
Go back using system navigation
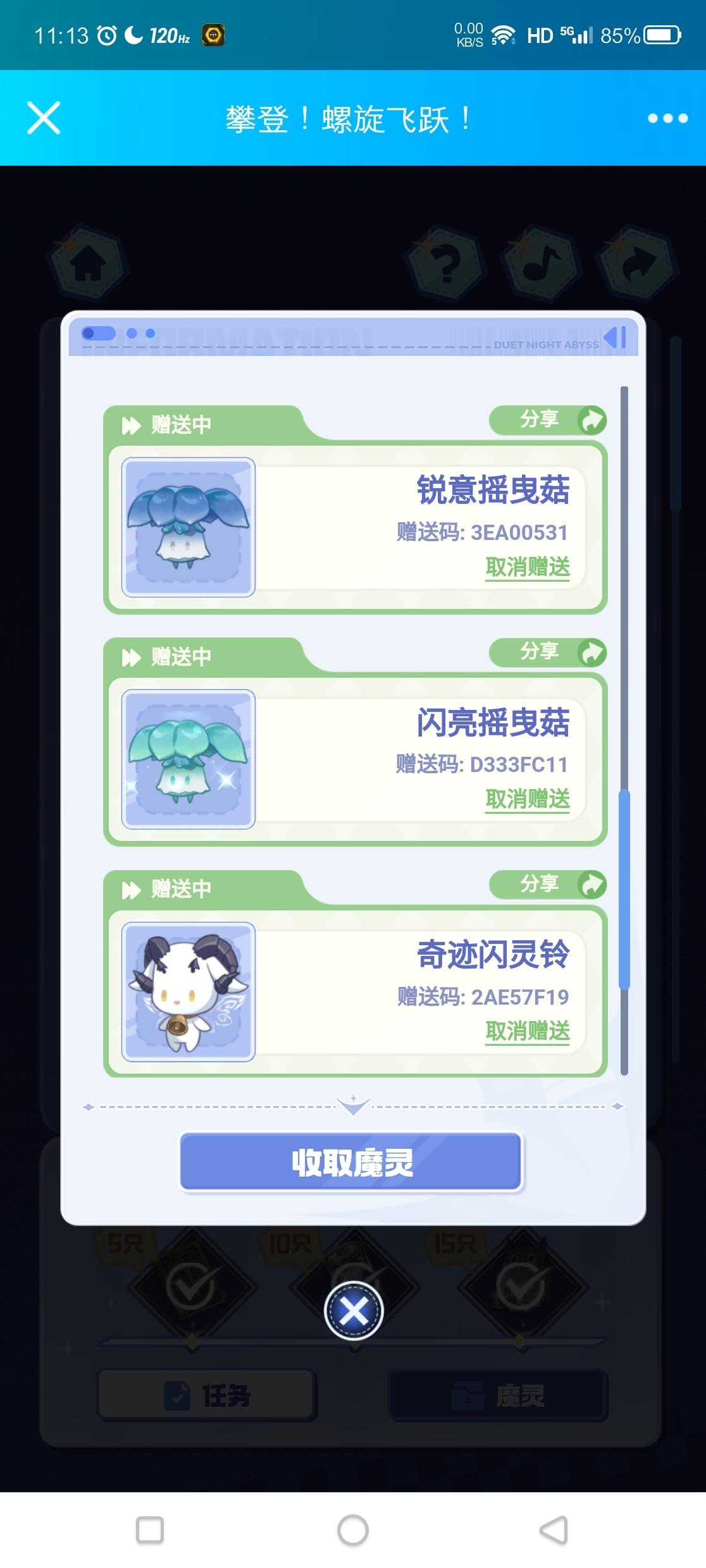click(x=553, y=1531)
